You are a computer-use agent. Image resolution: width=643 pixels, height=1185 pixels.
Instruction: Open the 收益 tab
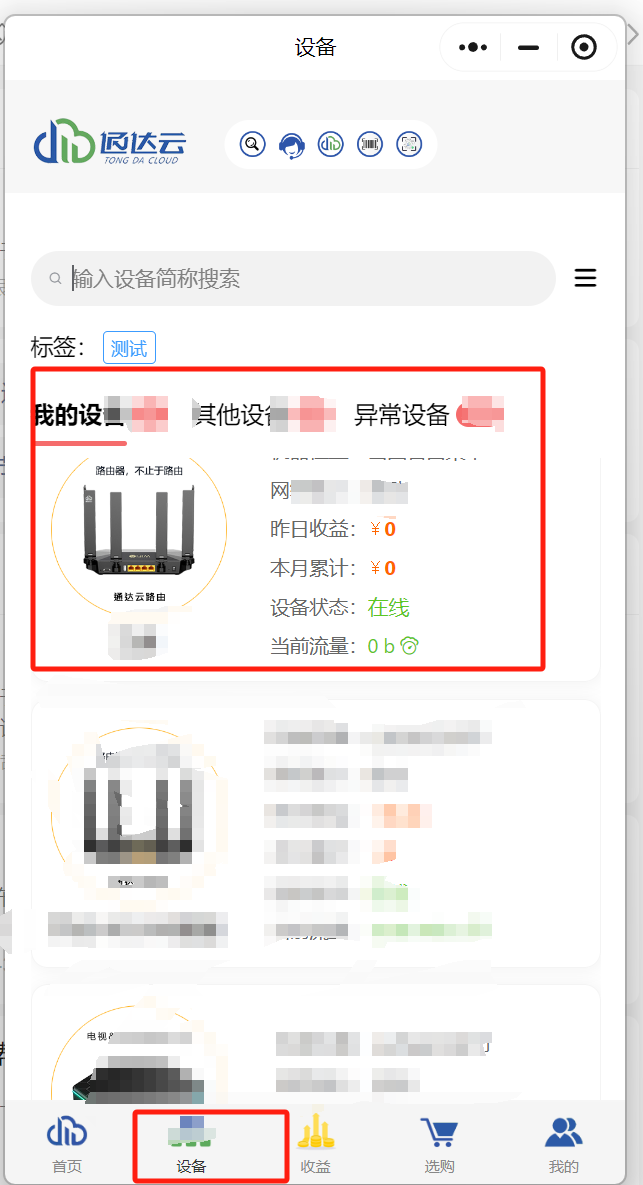coord(315,1144)
